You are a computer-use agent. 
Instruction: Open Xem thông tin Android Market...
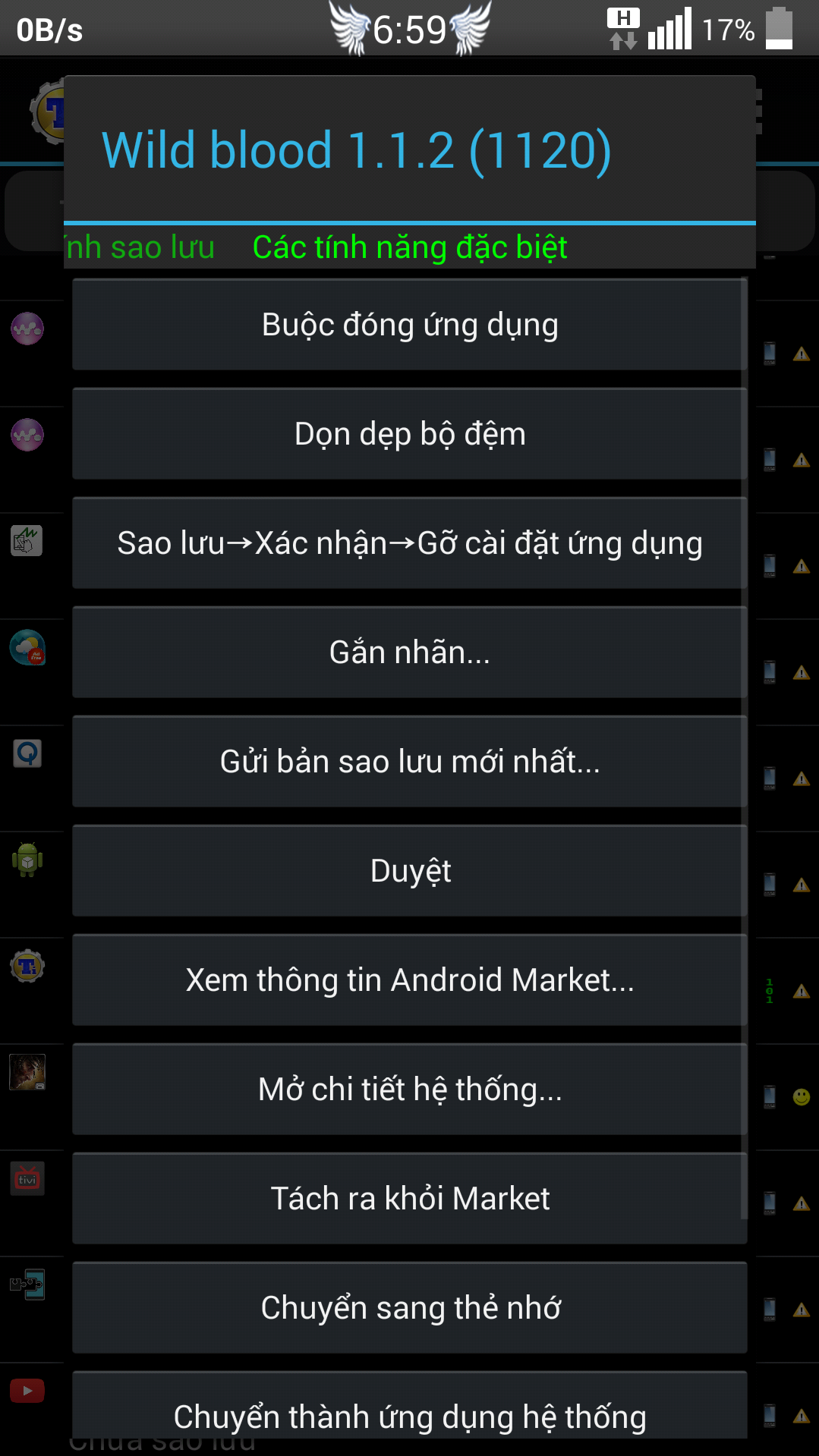(x=410, y=980)
